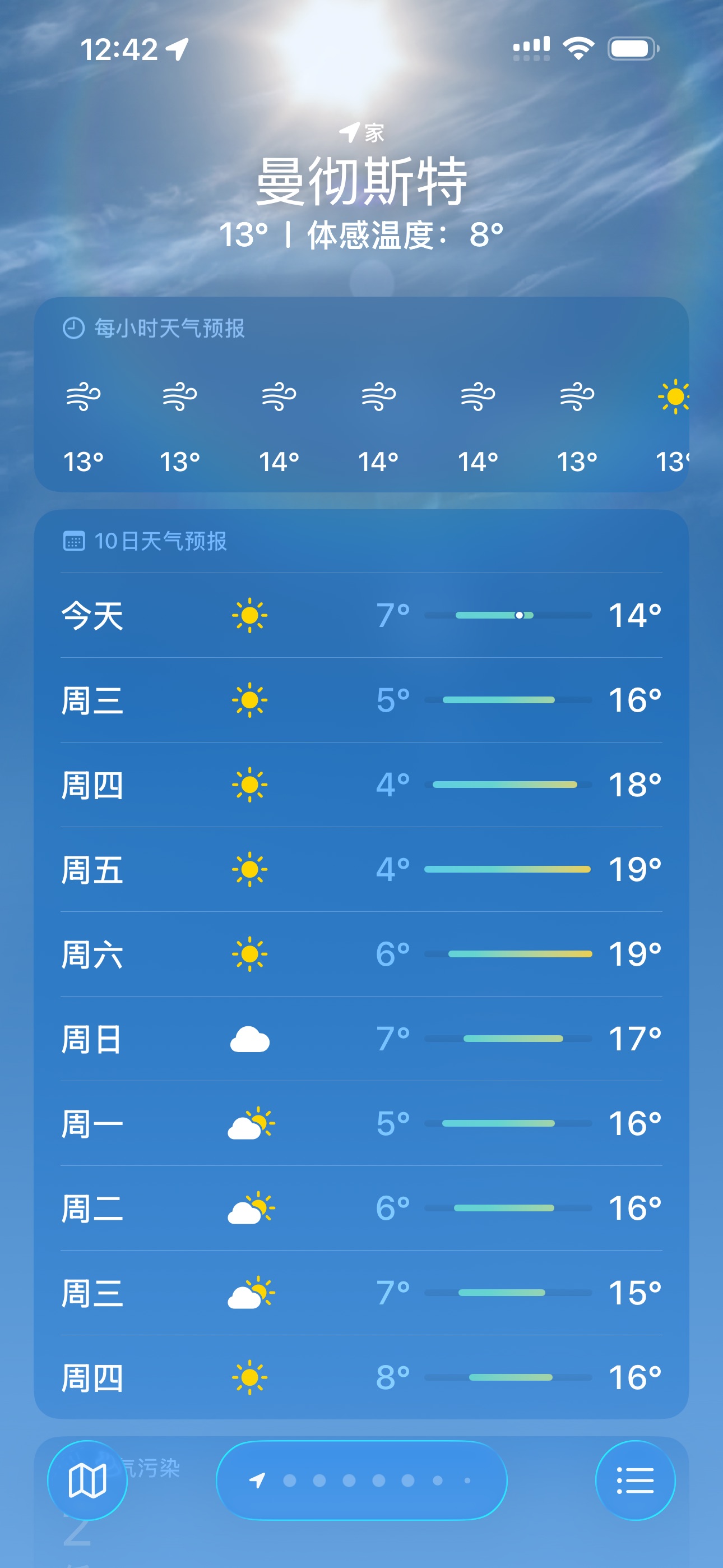Image resolution: width=723 pixels, height=1568 pixels.
Task: Open the 周三 row with 7° to 15°
Action: pos(361,1292)
